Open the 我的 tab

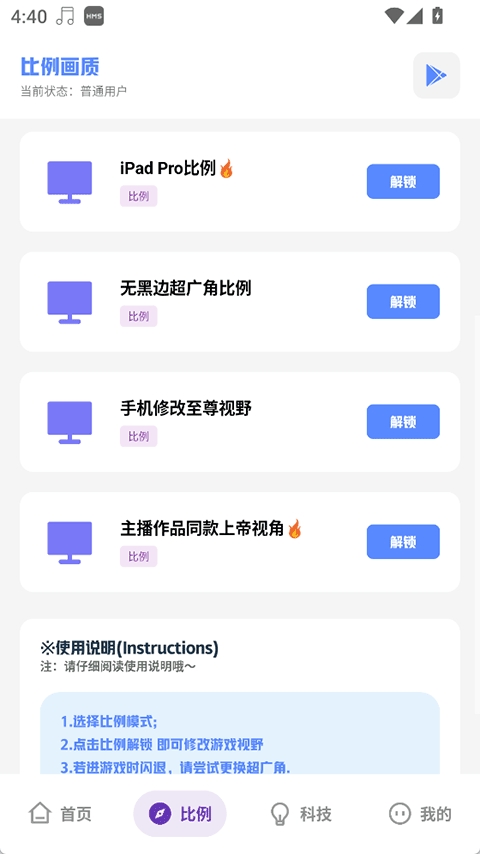pos(420,814)
